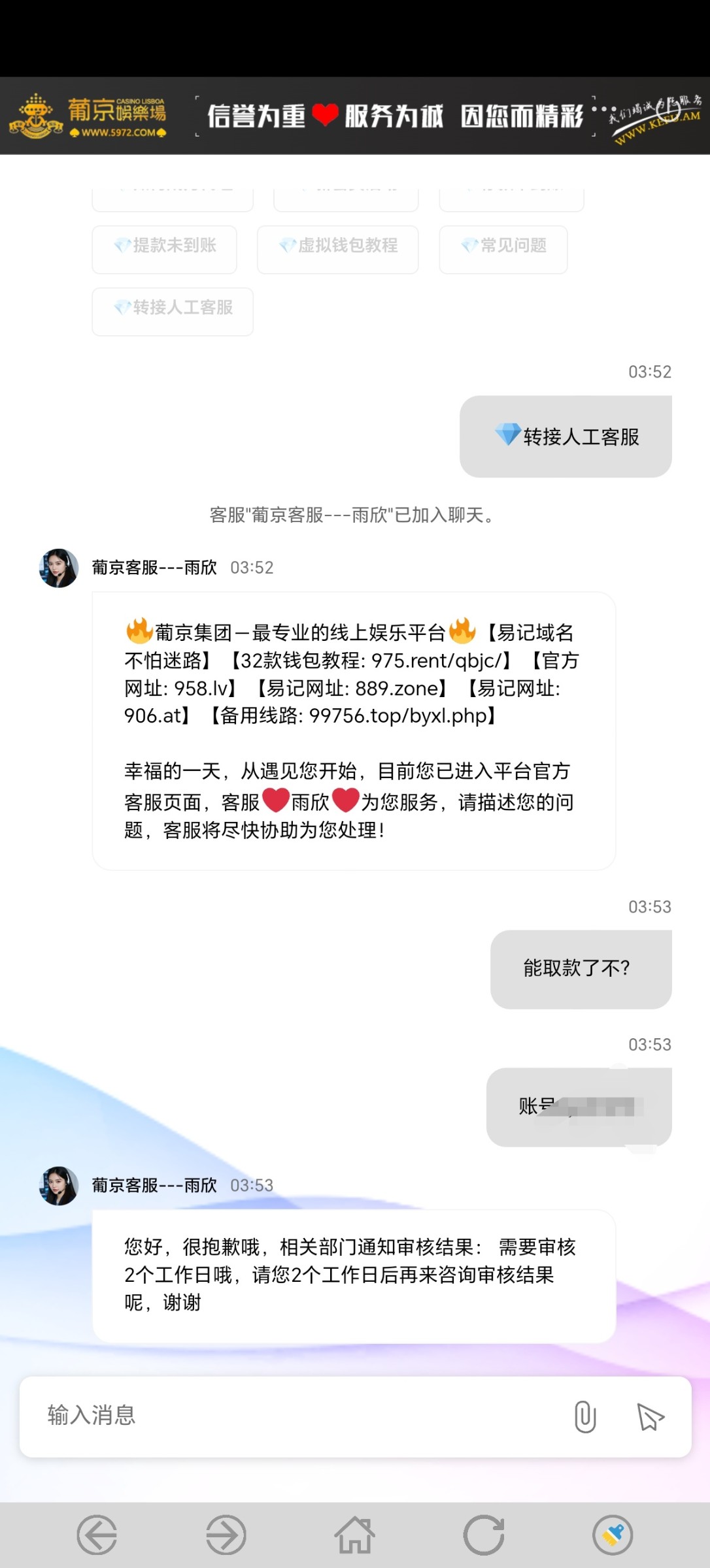Go back with the browser back arrow

pyautogui.click(x=97, y=1535)
